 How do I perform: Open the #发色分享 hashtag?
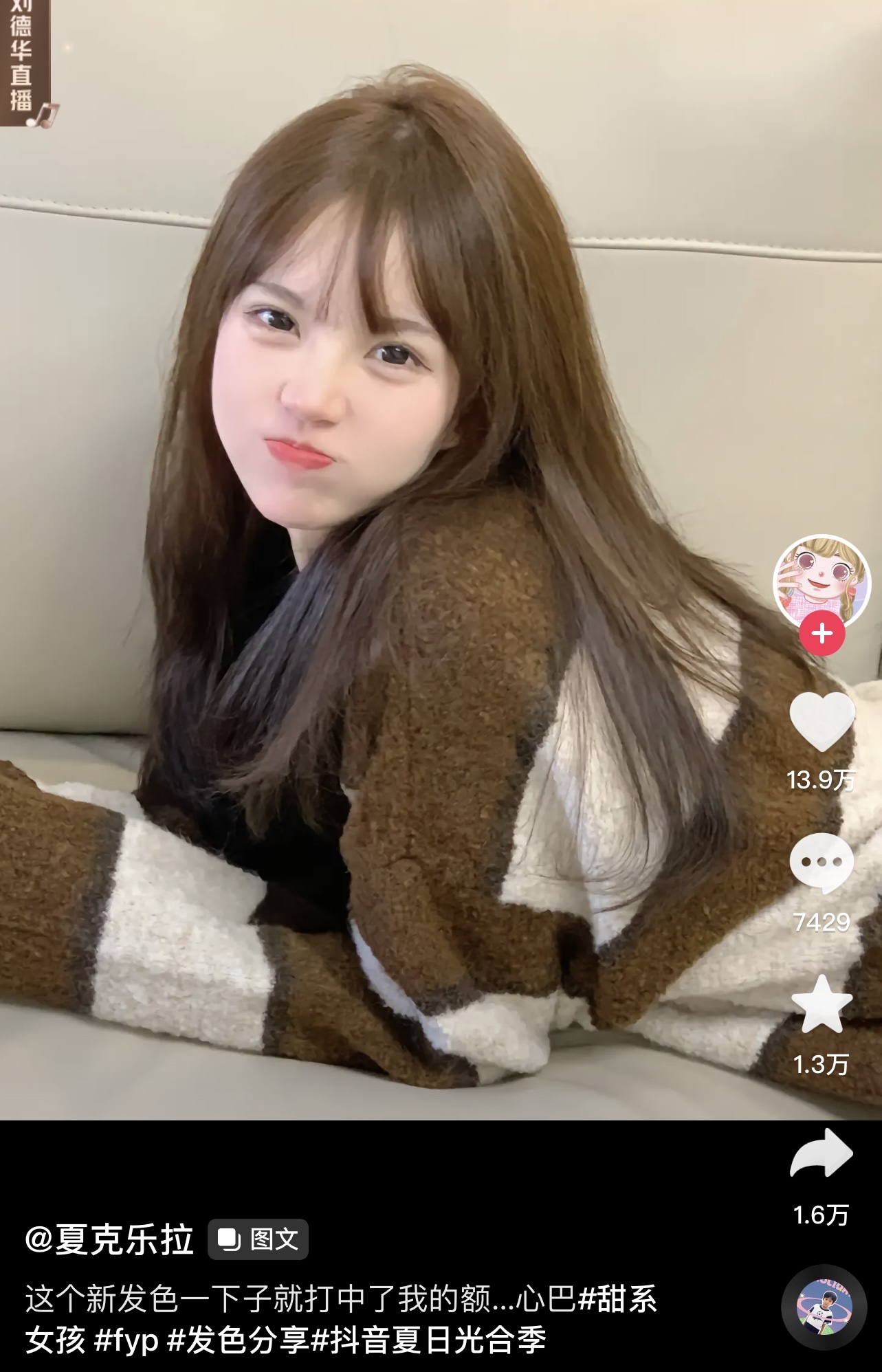pyautogui.click(x=239, y=1340)
